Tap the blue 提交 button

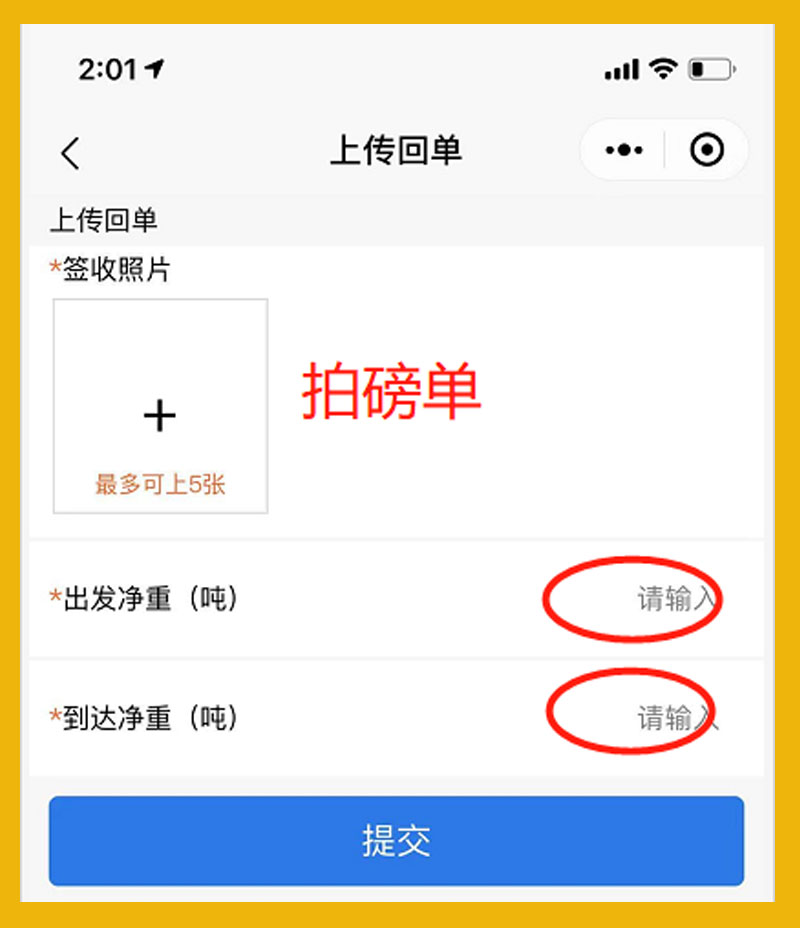tap(396, 841)
